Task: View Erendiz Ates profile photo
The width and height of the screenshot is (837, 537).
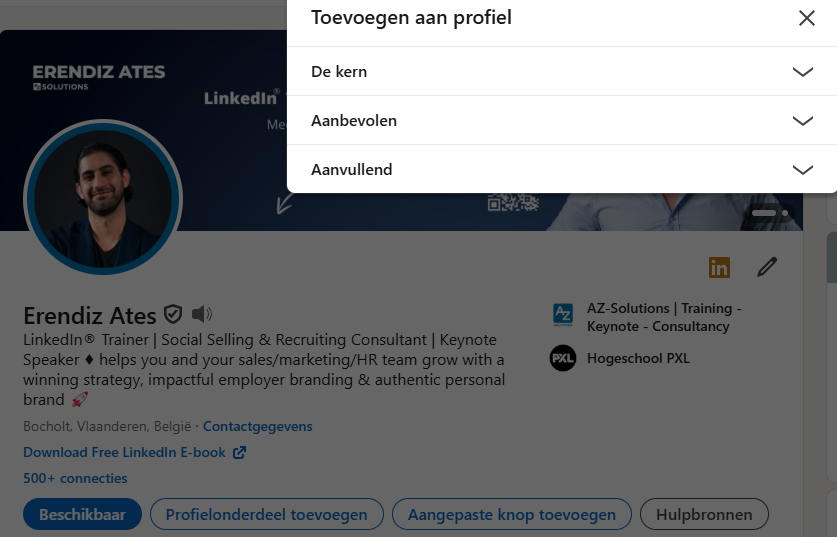Action: click(103, 197)
